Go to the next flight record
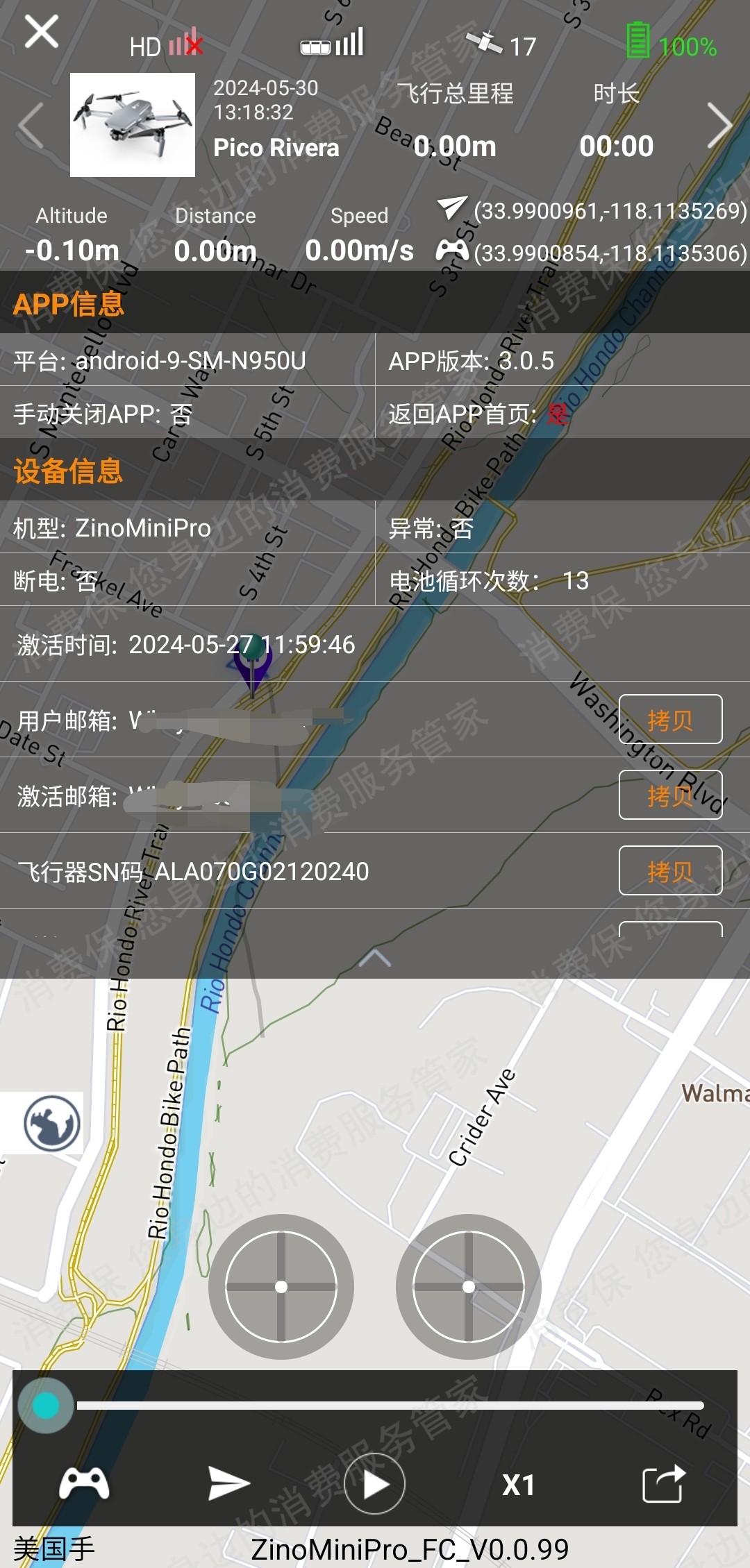Viewport: 750px width, 1568px height. point(719,126)
